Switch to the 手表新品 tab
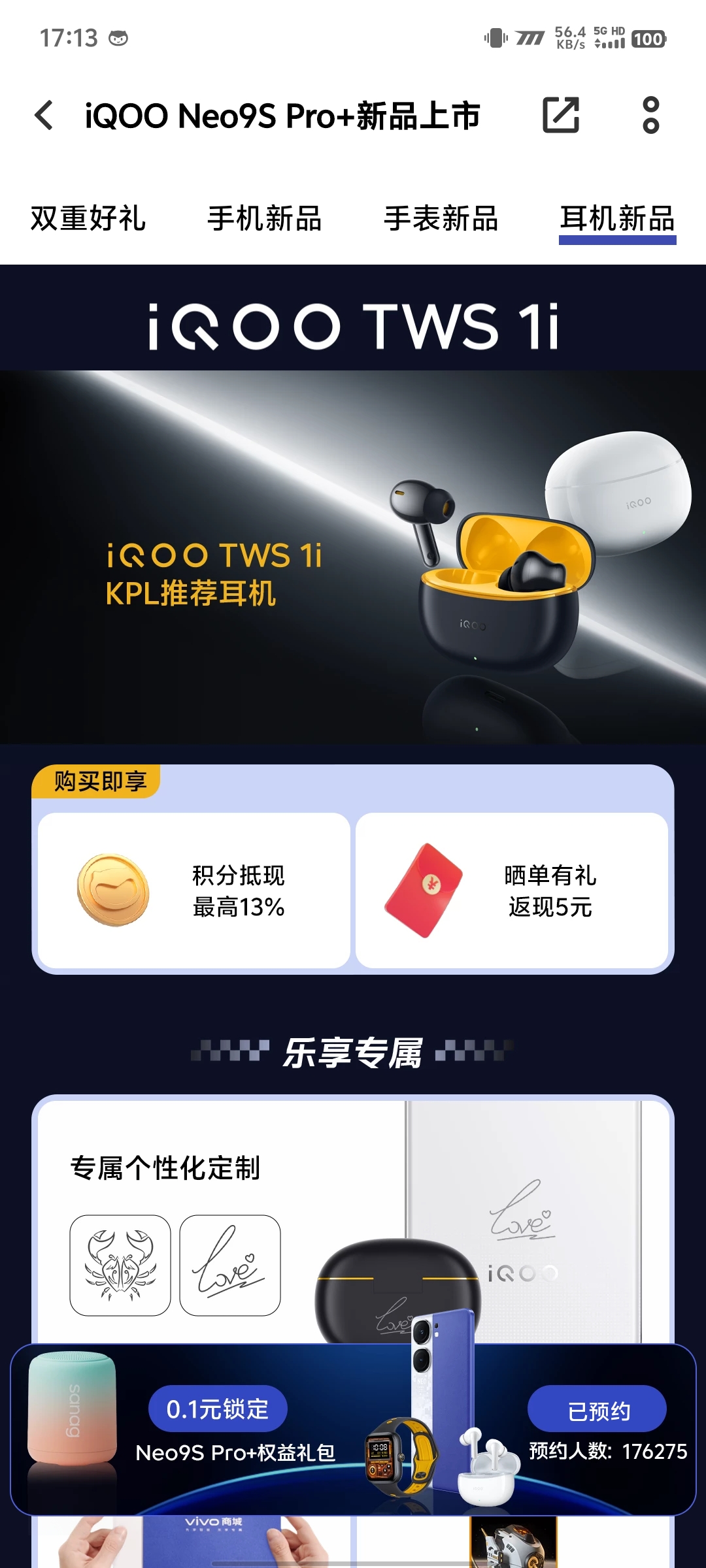 click(441, 219)
